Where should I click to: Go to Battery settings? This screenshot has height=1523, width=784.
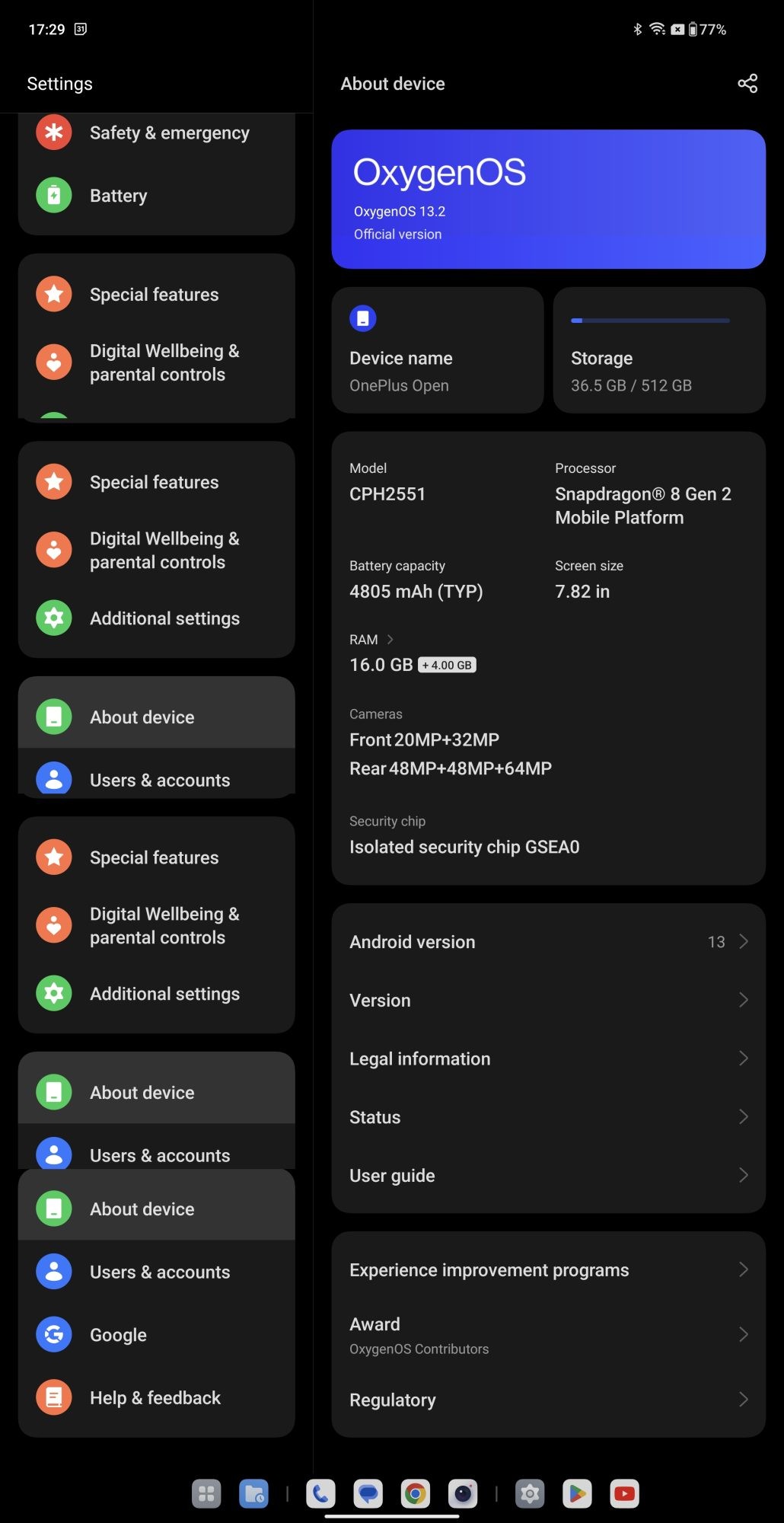(x=118, y=196)
